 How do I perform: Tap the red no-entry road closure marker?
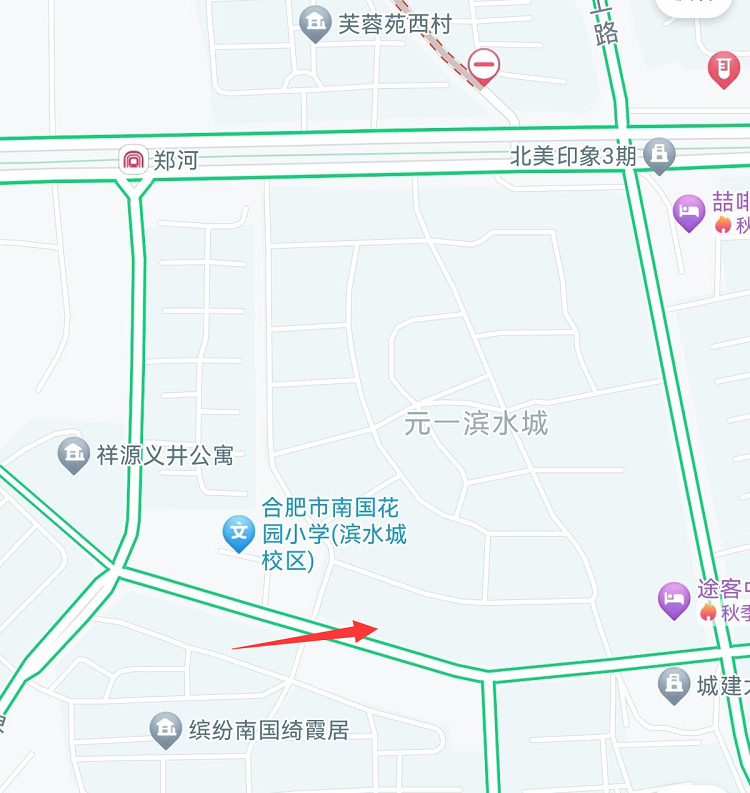484,66
